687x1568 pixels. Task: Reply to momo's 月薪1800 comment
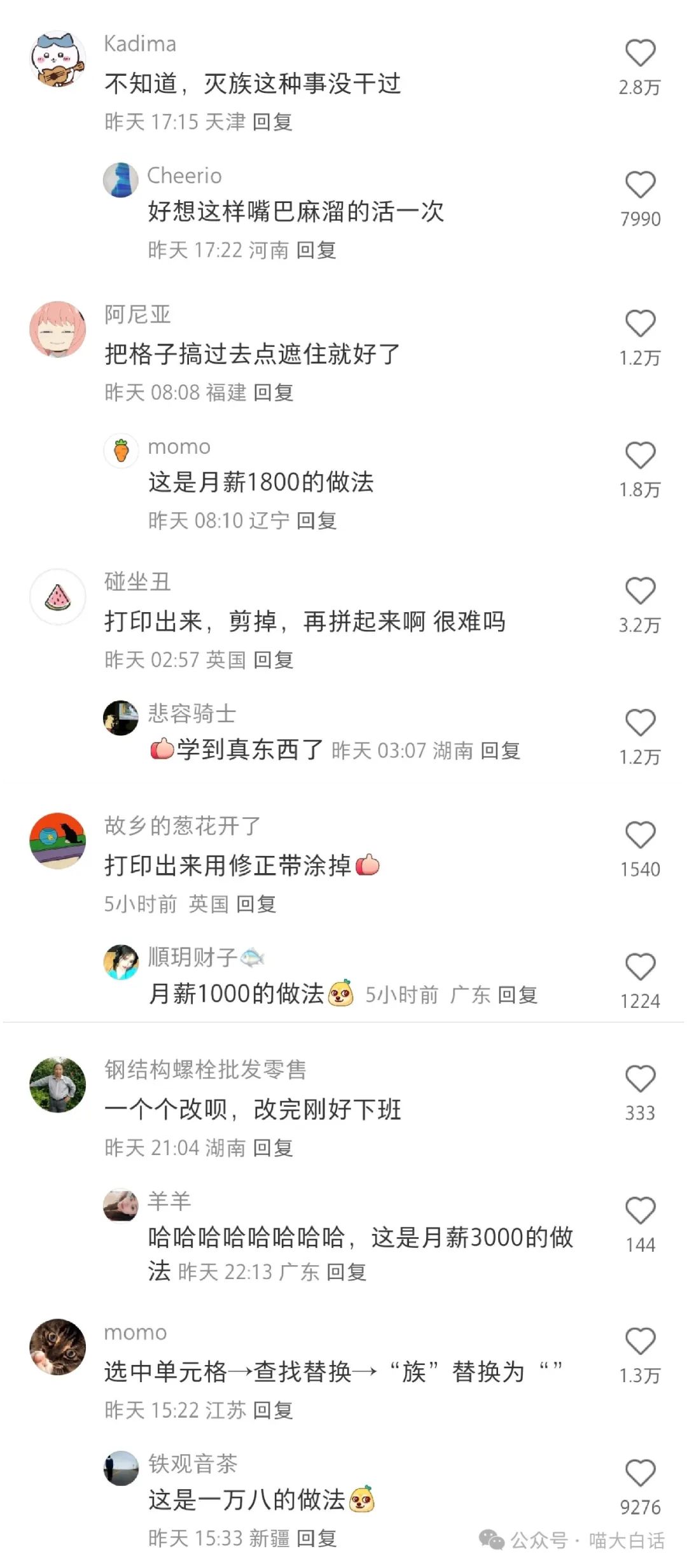coord(316,521)
